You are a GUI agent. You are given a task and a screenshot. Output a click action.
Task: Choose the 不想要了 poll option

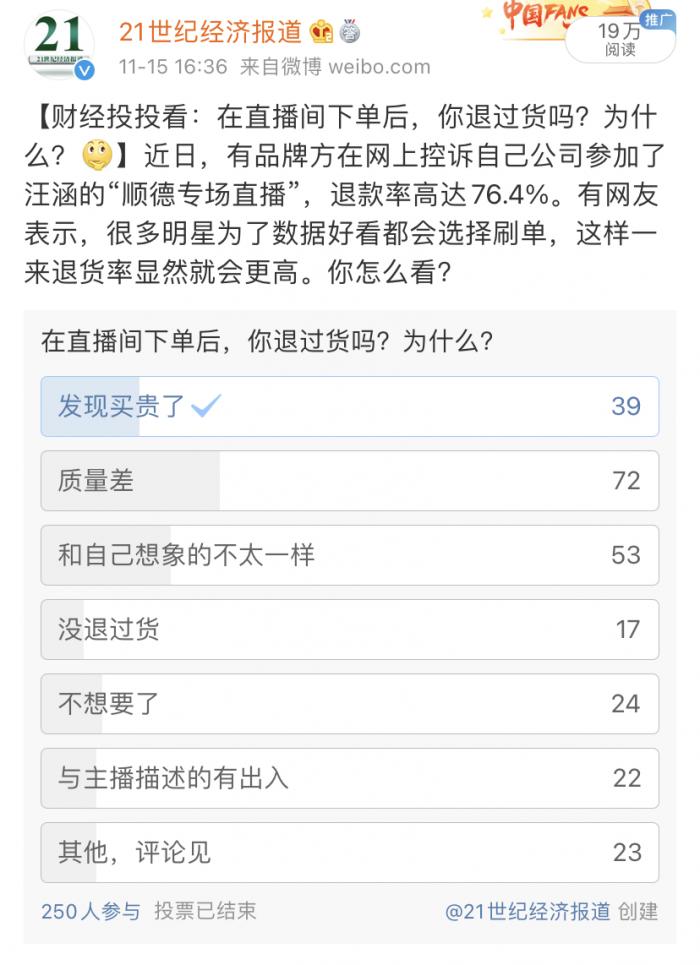click(349, 703)
